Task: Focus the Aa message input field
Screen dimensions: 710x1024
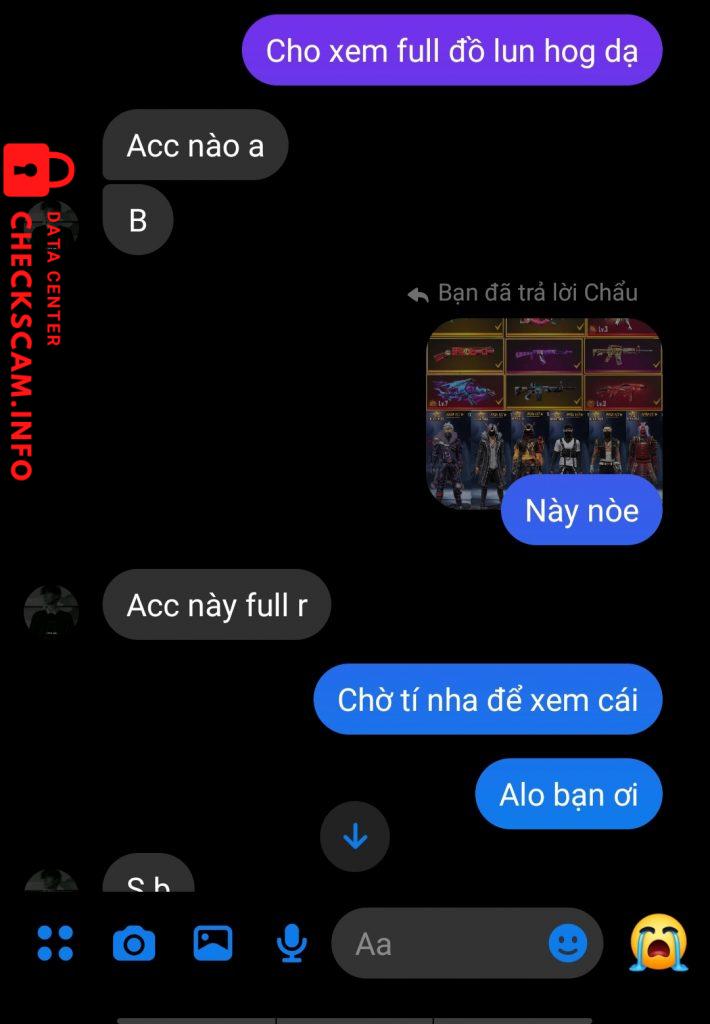Action: tap(440, 943)
